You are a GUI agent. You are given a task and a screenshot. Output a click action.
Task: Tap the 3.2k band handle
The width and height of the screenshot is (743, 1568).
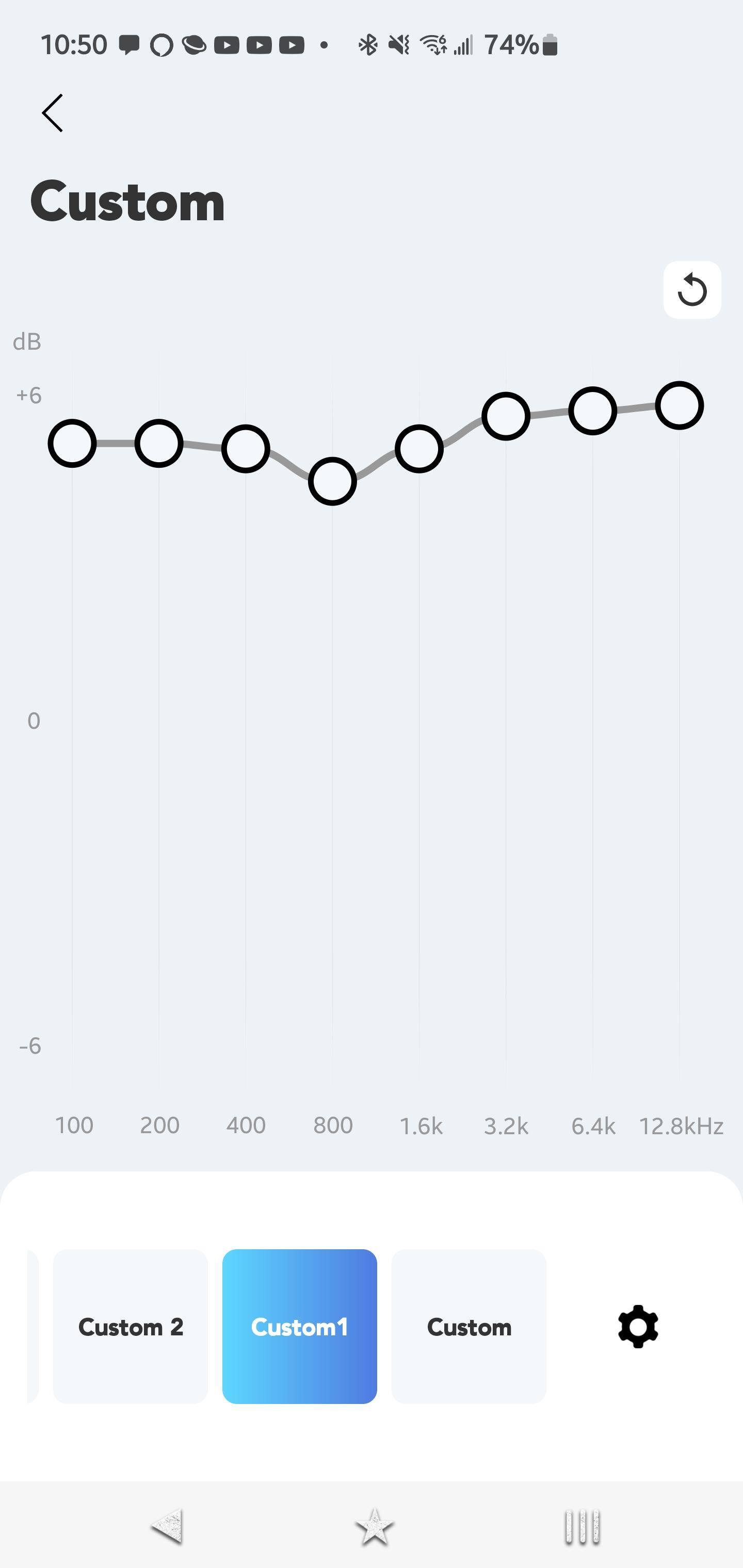[506, 416]
